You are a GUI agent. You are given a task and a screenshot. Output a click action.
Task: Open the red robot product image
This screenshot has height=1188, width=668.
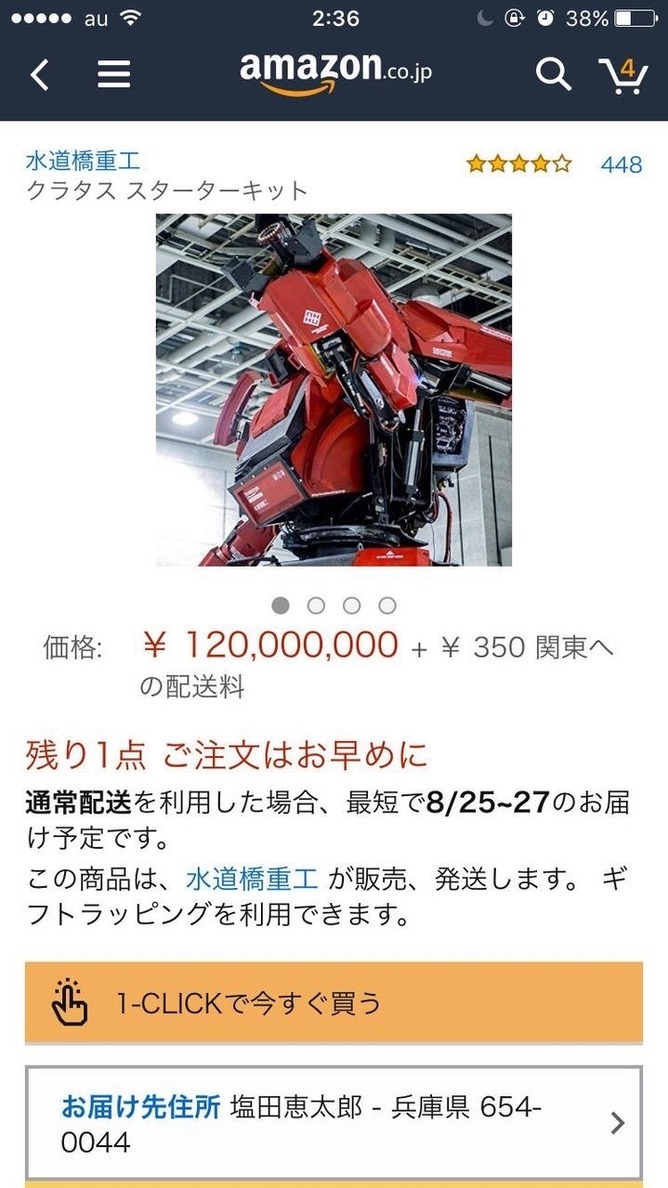(334, 389)
